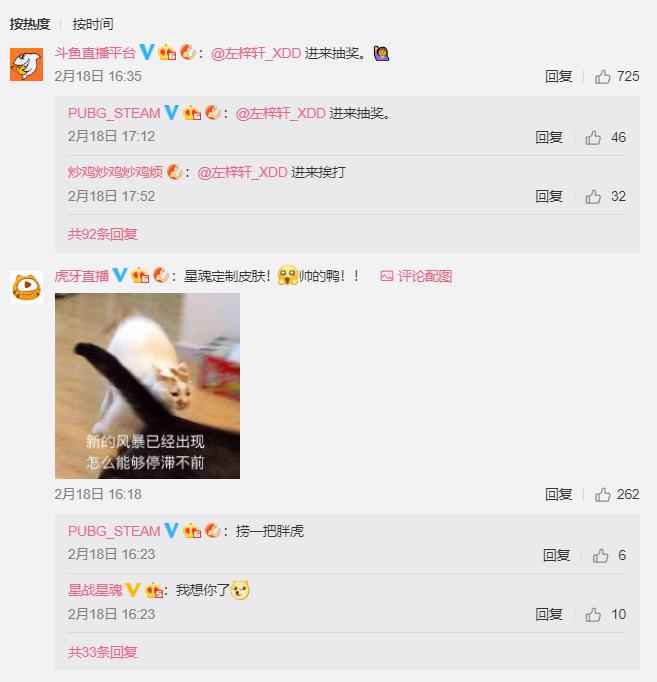View the cat image in 虎牙直播's comment
The height and width of the screenshot is (682, 657).
click(147, 386)
